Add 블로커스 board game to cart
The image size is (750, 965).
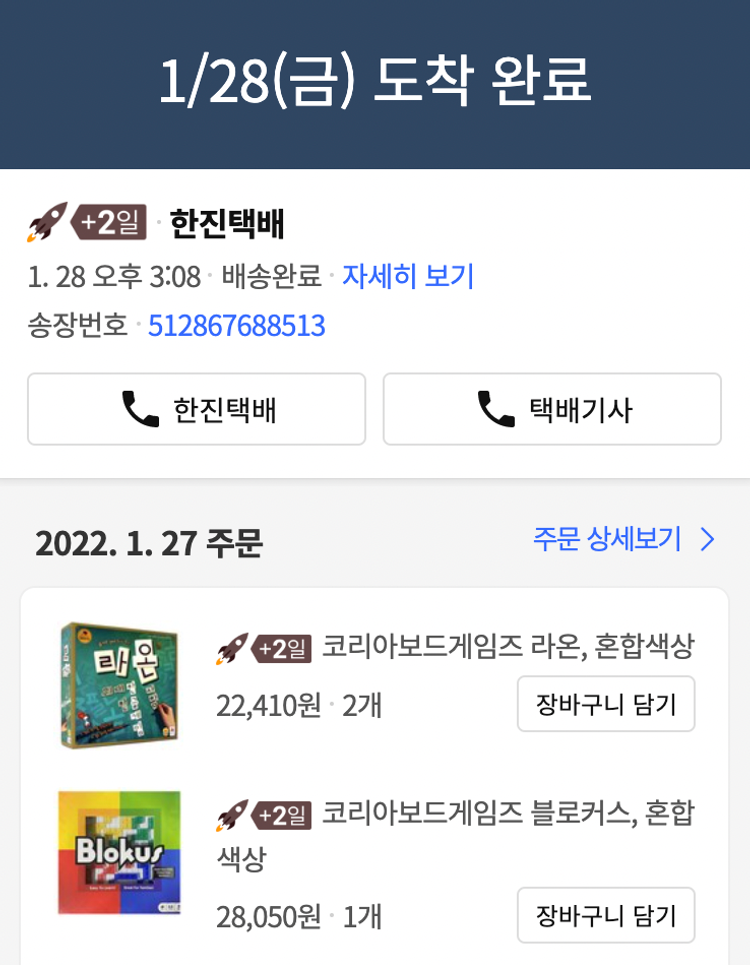coord(606,915)
